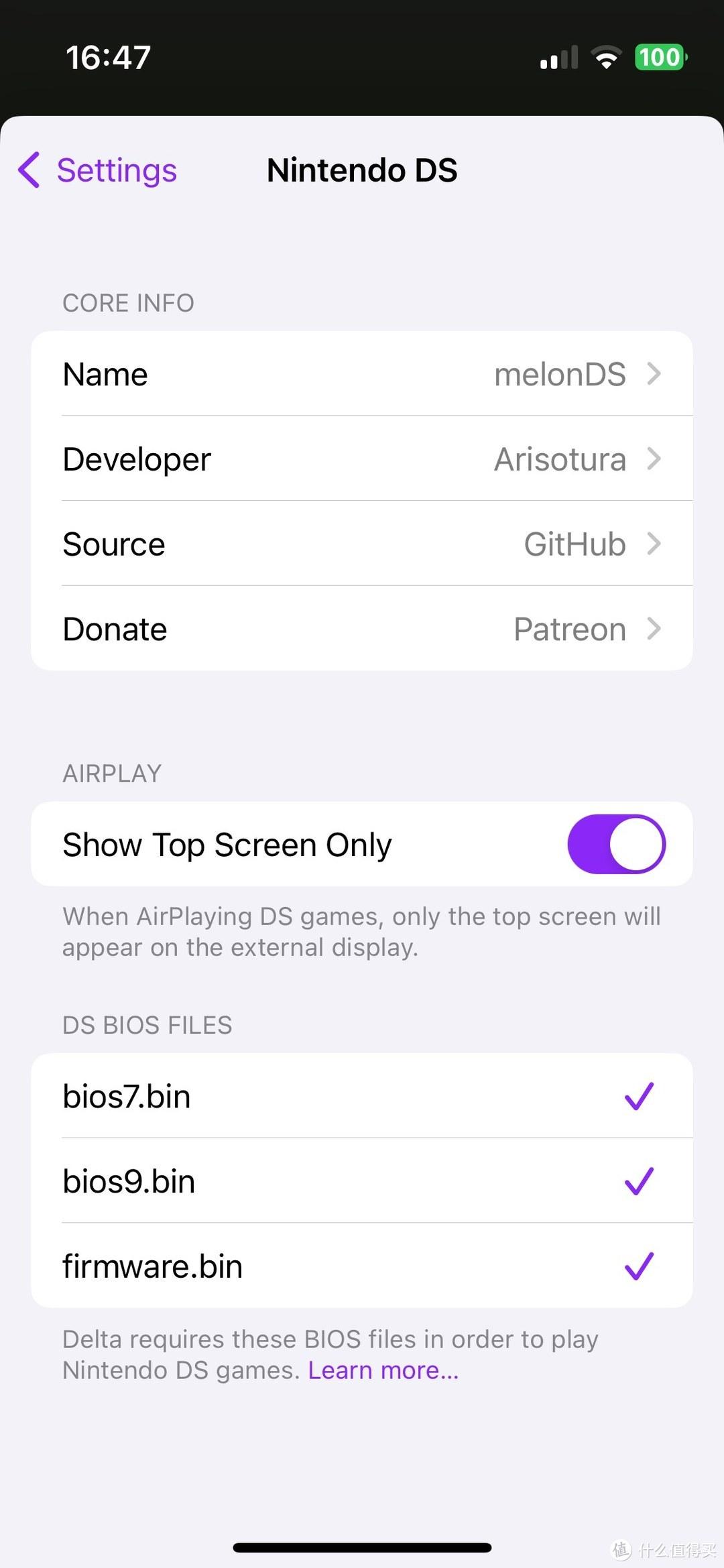724x1568 pixels.
Task: Open the Name row showing melonDS
Action: [x=362, y=373]
